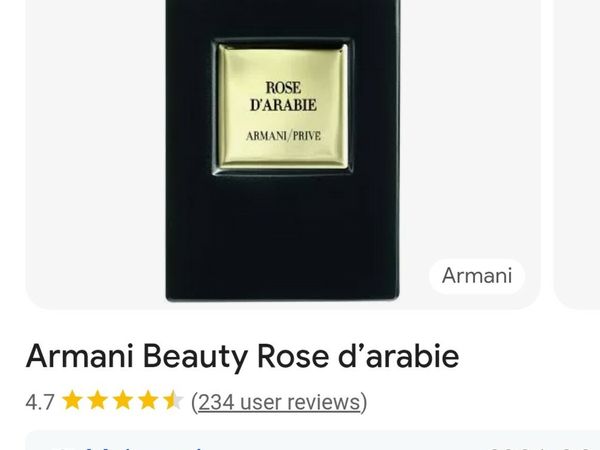Open the 234 user reviews link
600x450 pixels.
pyautogui.click(x=279, y=402)
